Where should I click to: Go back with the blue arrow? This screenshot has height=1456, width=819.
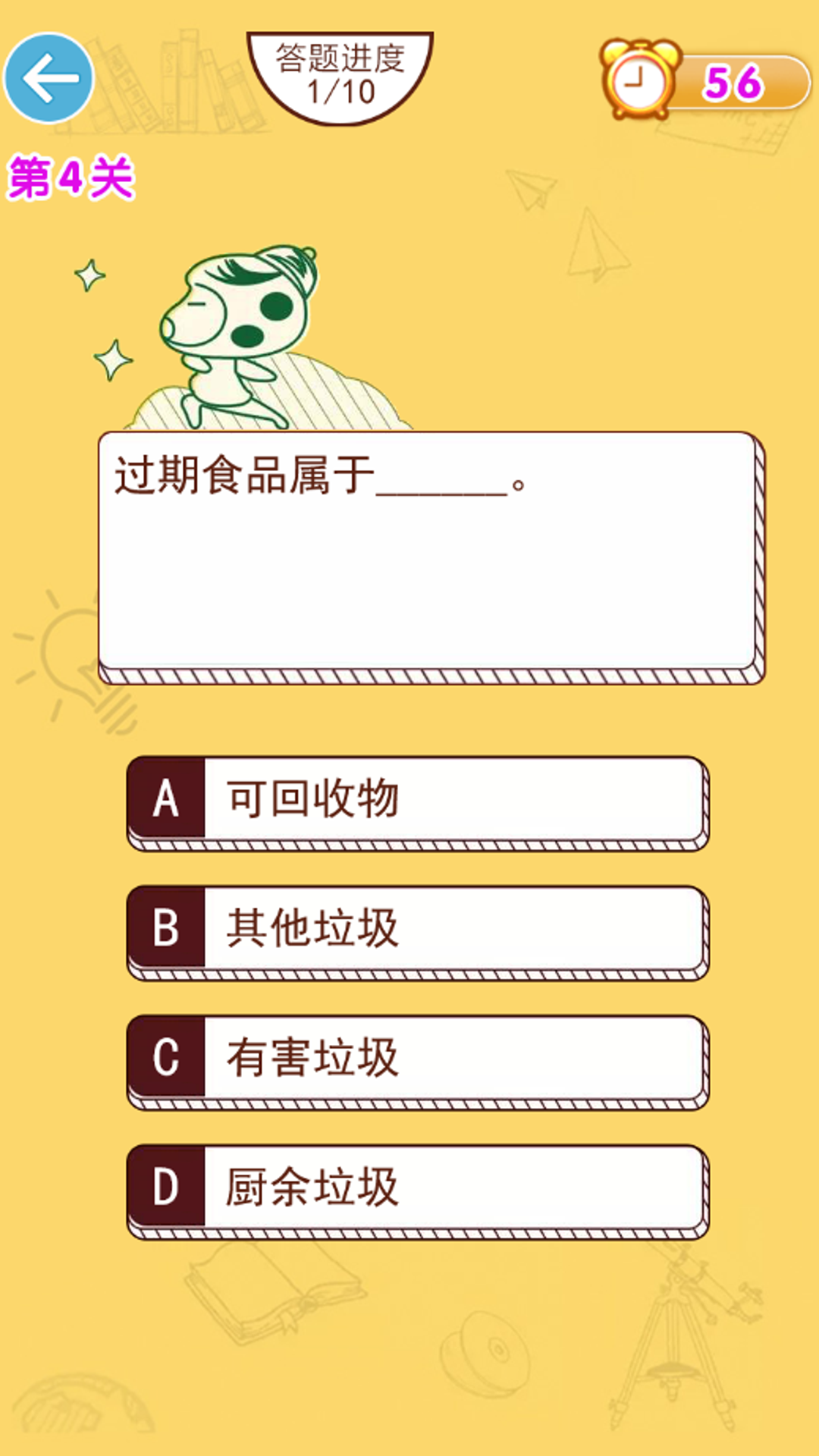(x=49, y=78)
